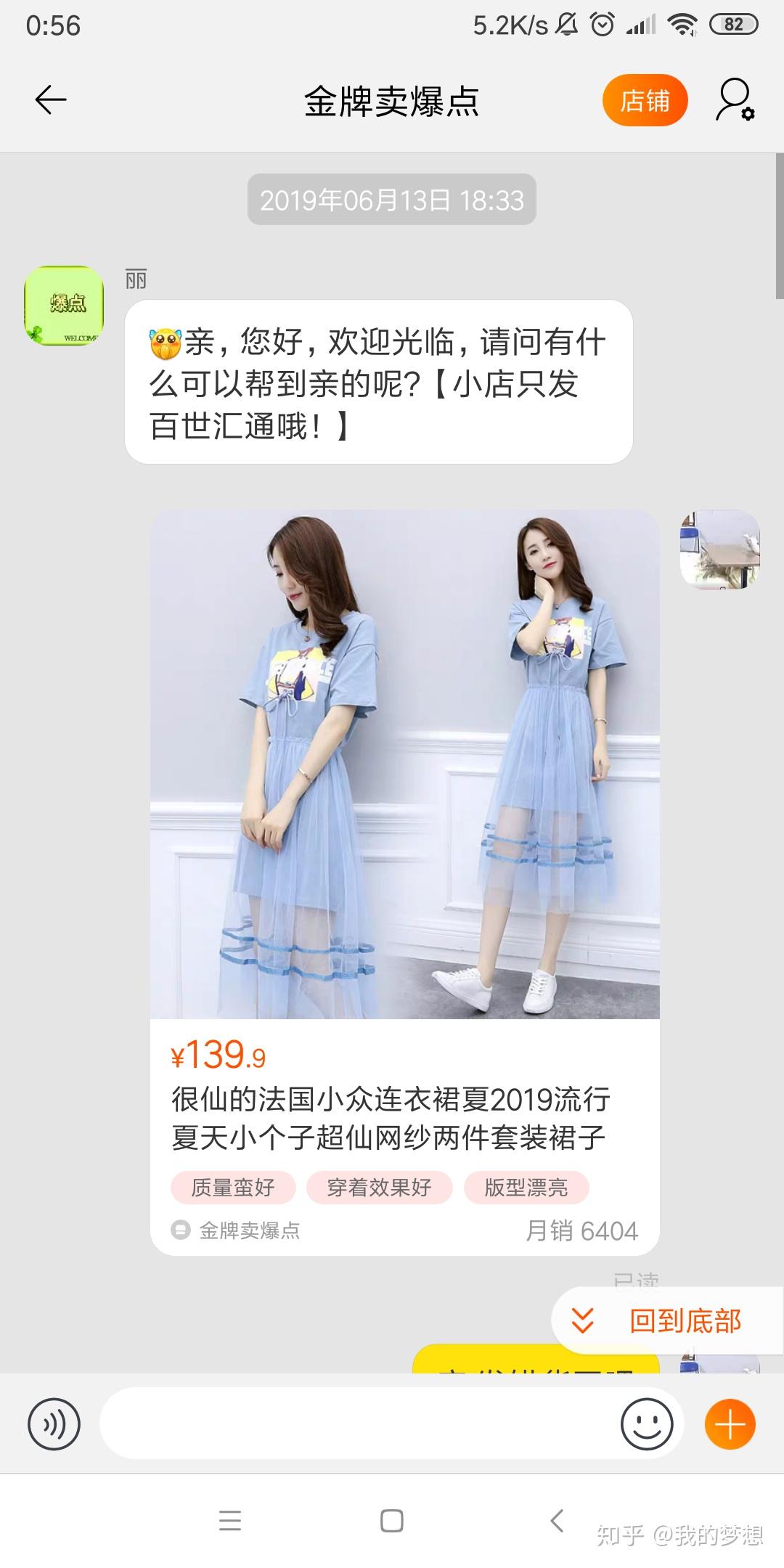Open the user settings icon
Screen dimensions: 784x1568
pos(735,100)
